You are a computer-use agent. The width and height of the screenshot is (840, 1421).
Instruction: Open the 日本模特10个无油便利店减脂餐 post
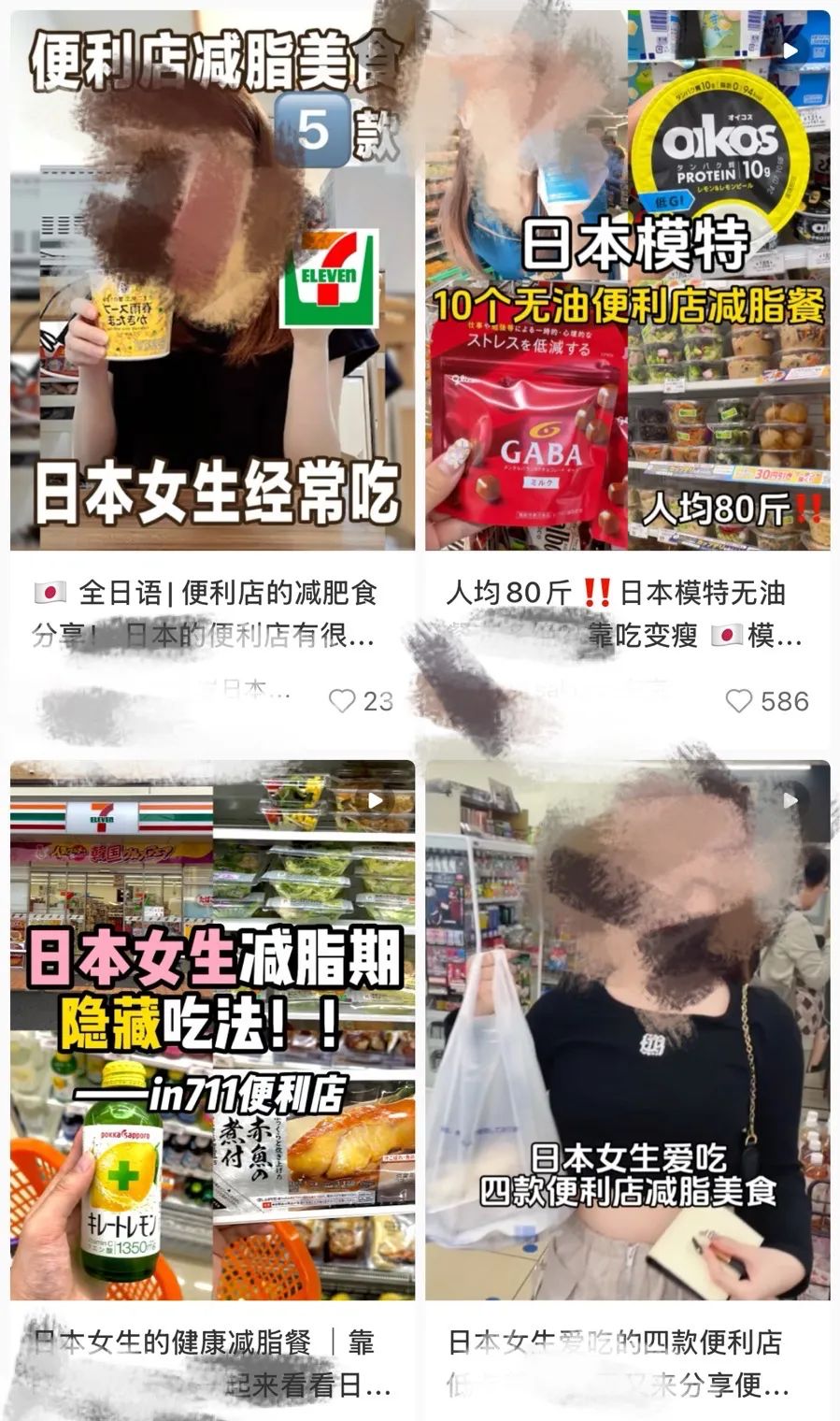[628, 280]
